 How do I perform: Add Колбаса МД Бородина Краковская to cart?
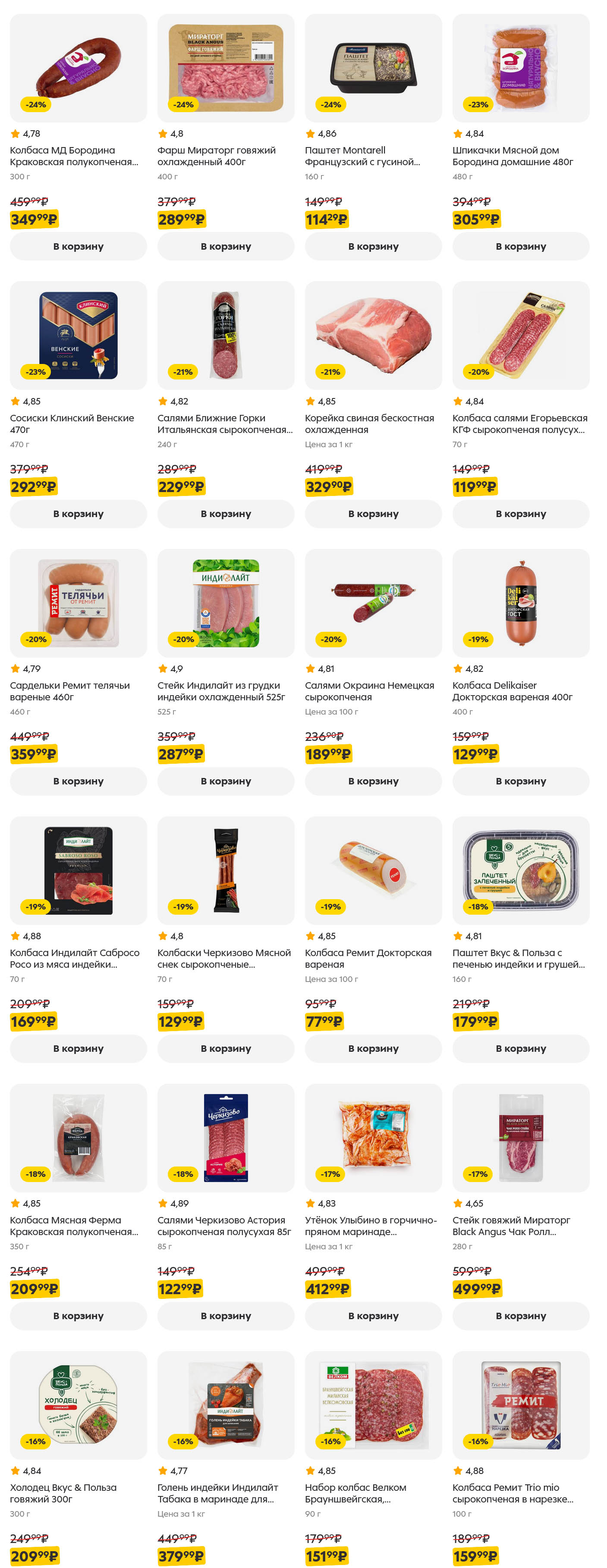coord(78,247)
